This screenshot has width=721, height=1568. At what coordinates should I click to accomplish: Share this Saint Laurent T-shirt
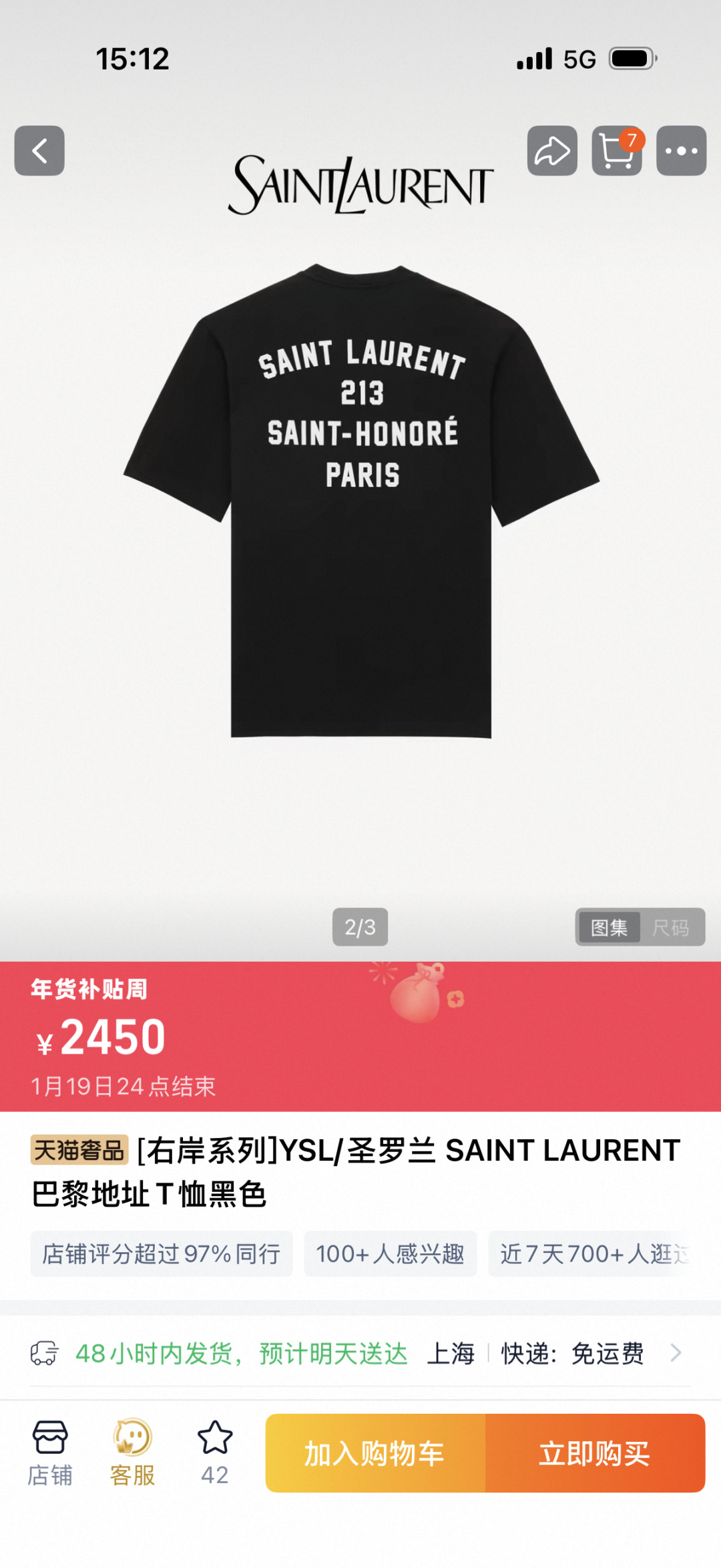pyautogui.click(x=552, y=151)
